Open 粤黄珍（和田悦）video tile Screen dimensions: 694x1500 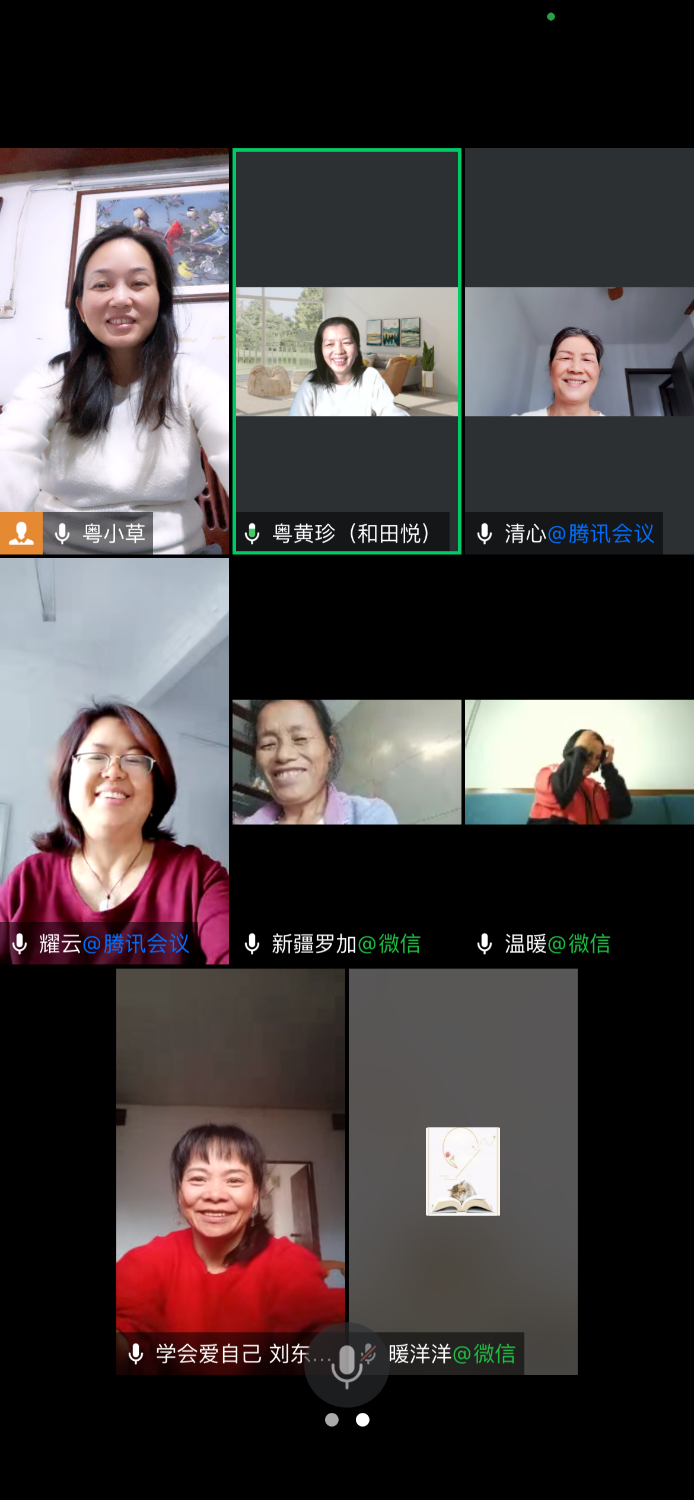347,352
